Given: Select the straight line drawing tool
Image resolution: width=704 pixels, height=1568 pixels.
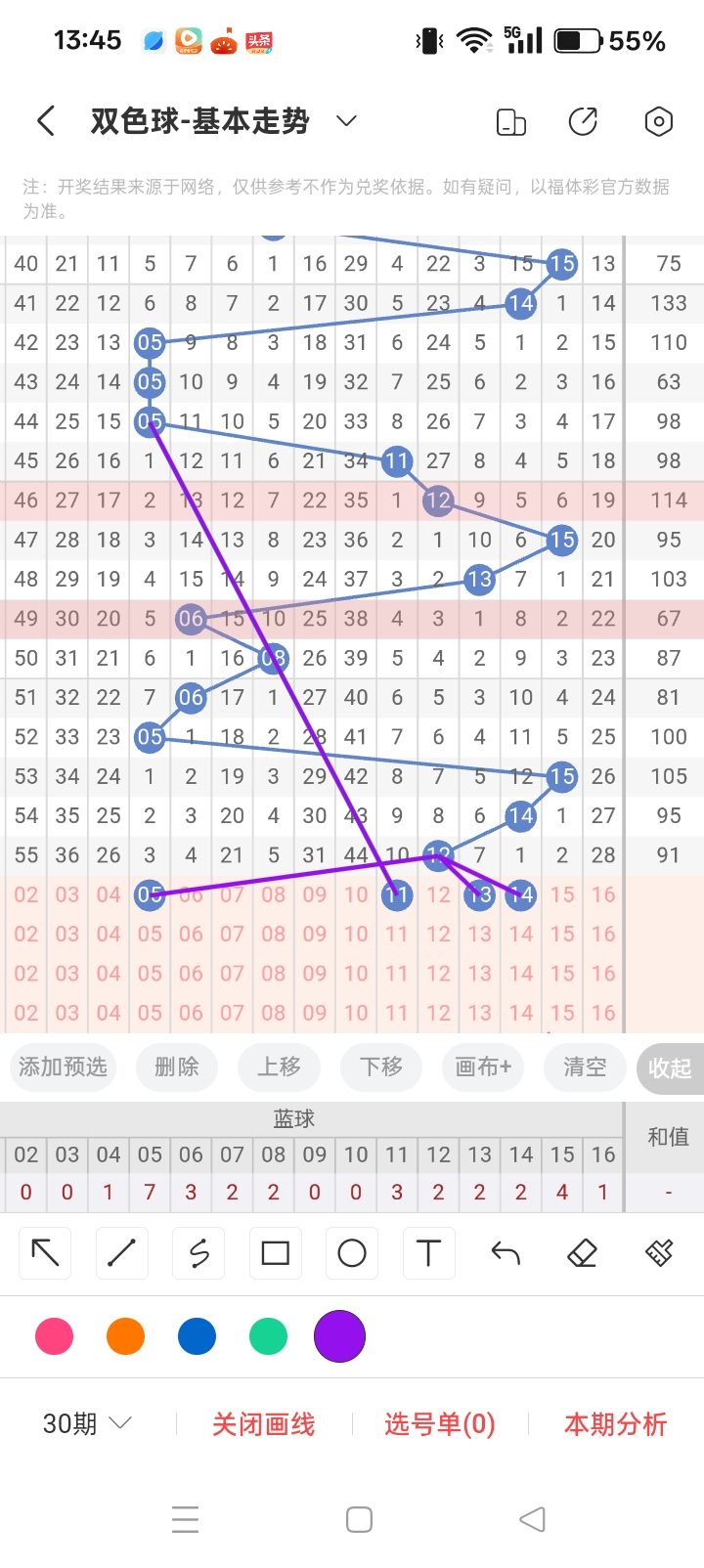Looking at the screenshot, I should (121, 1252).
